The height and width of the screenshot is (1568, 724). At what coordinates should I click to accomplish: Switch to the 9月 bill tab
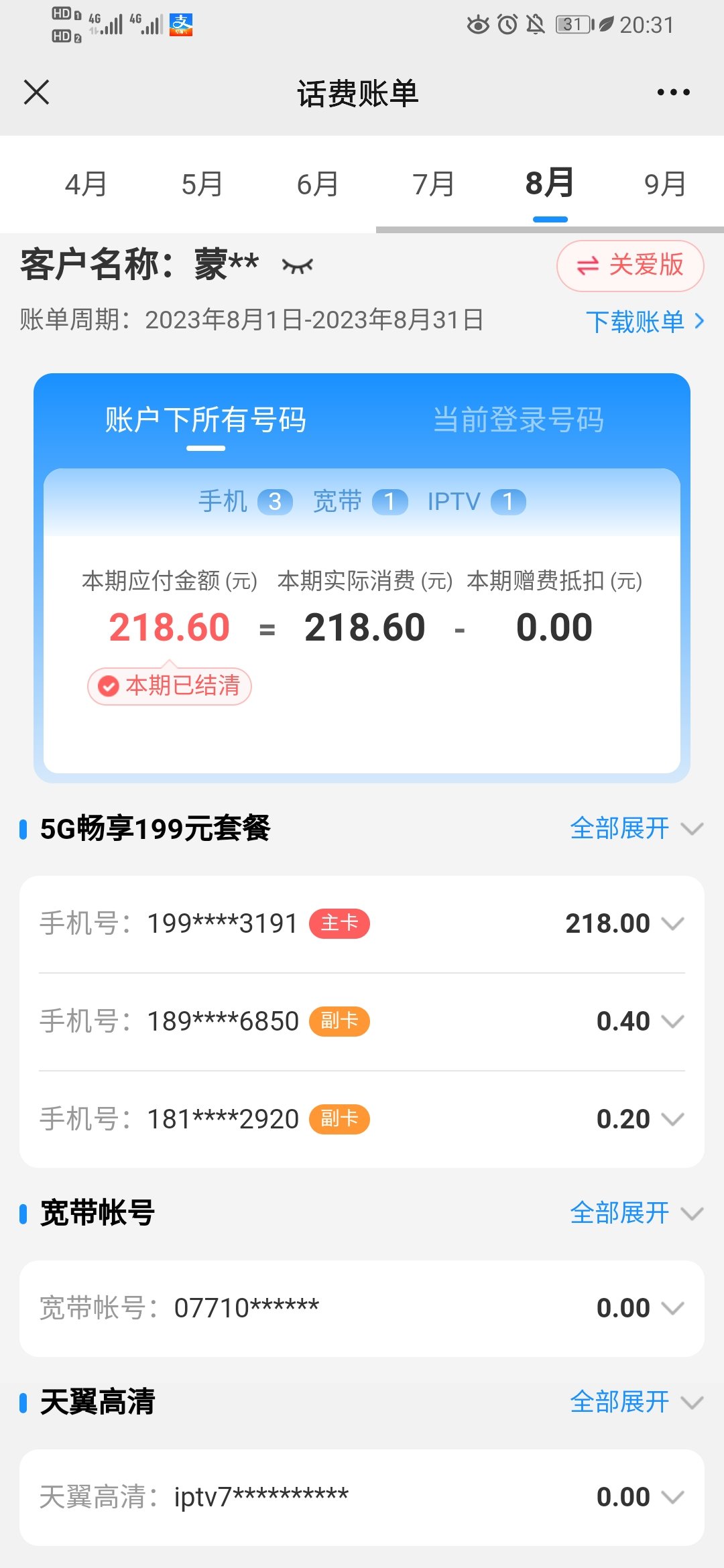(x=665, y=184)
